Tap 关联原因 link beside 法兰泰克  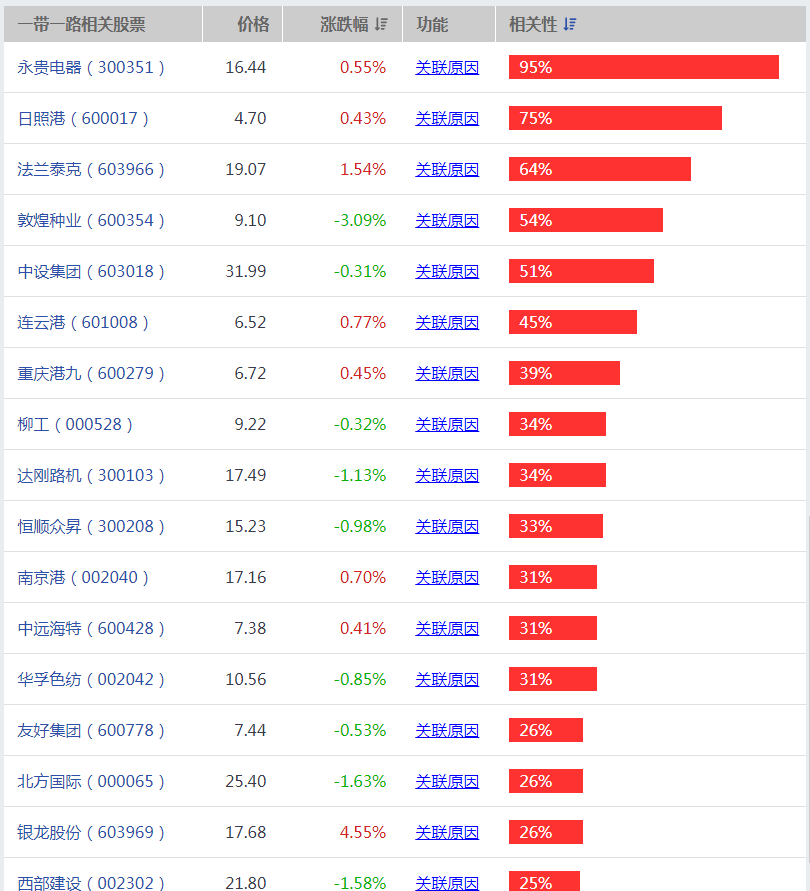click(447, 170)
